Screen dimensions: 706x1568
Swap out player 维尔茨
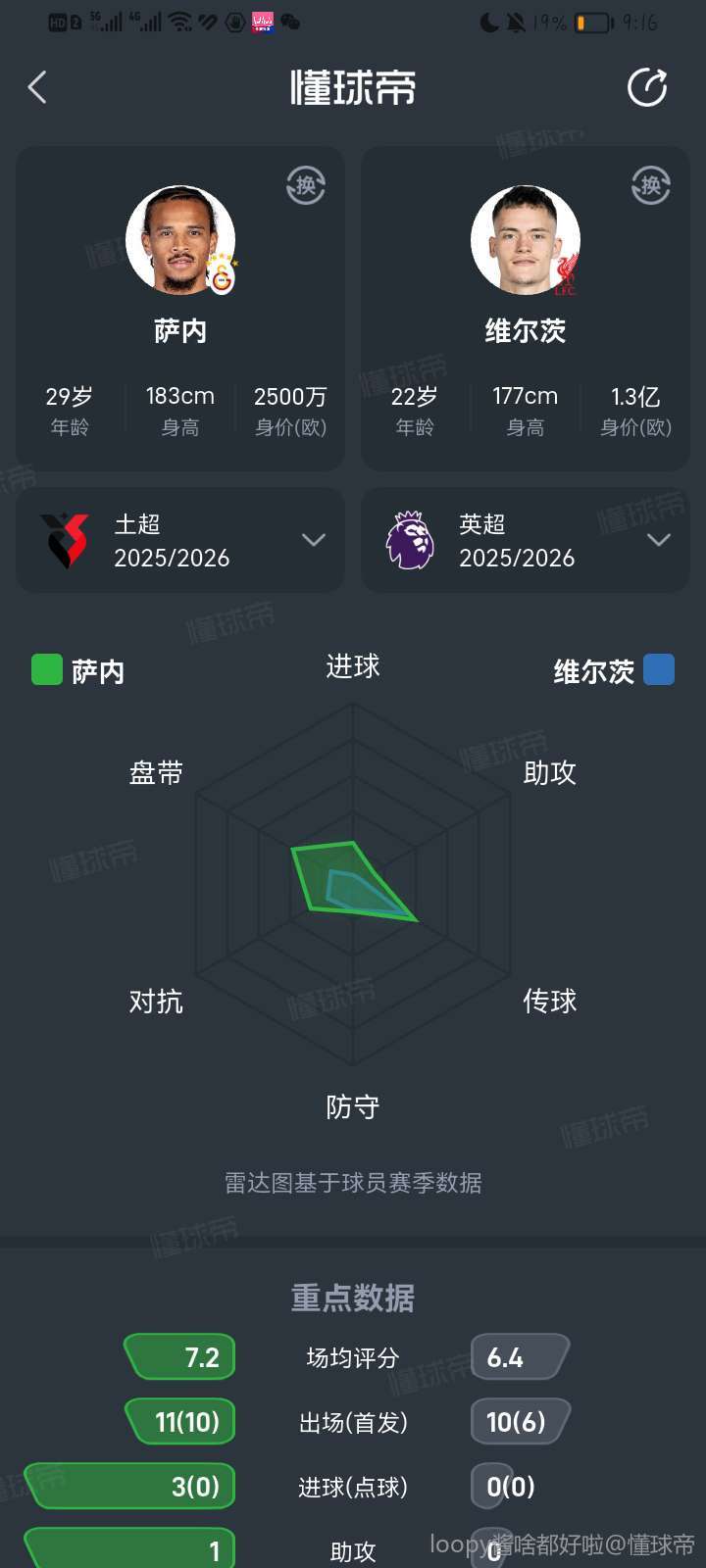[651, 185]
